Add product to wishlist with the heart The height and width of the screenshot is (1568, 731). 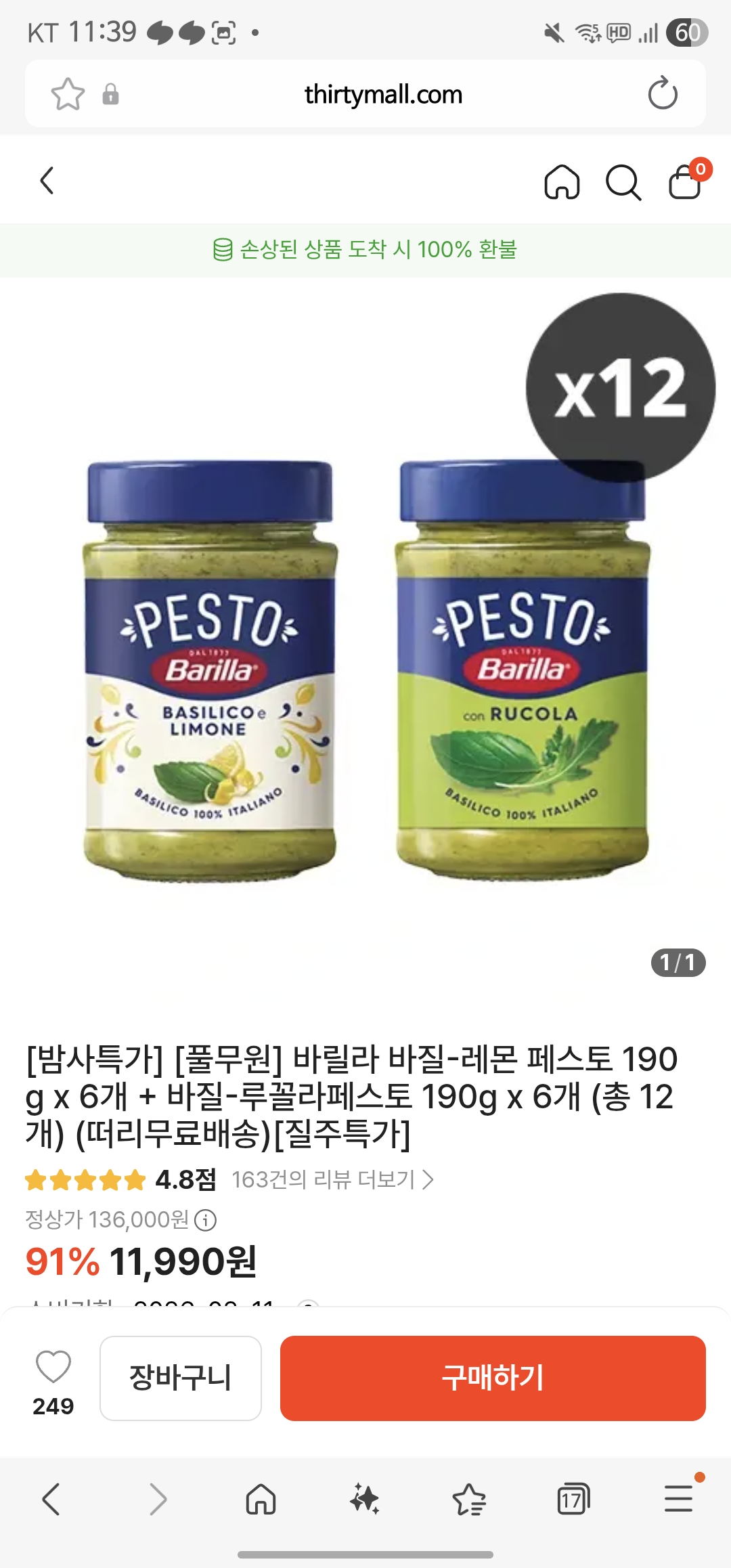(x=53, y=1366)
